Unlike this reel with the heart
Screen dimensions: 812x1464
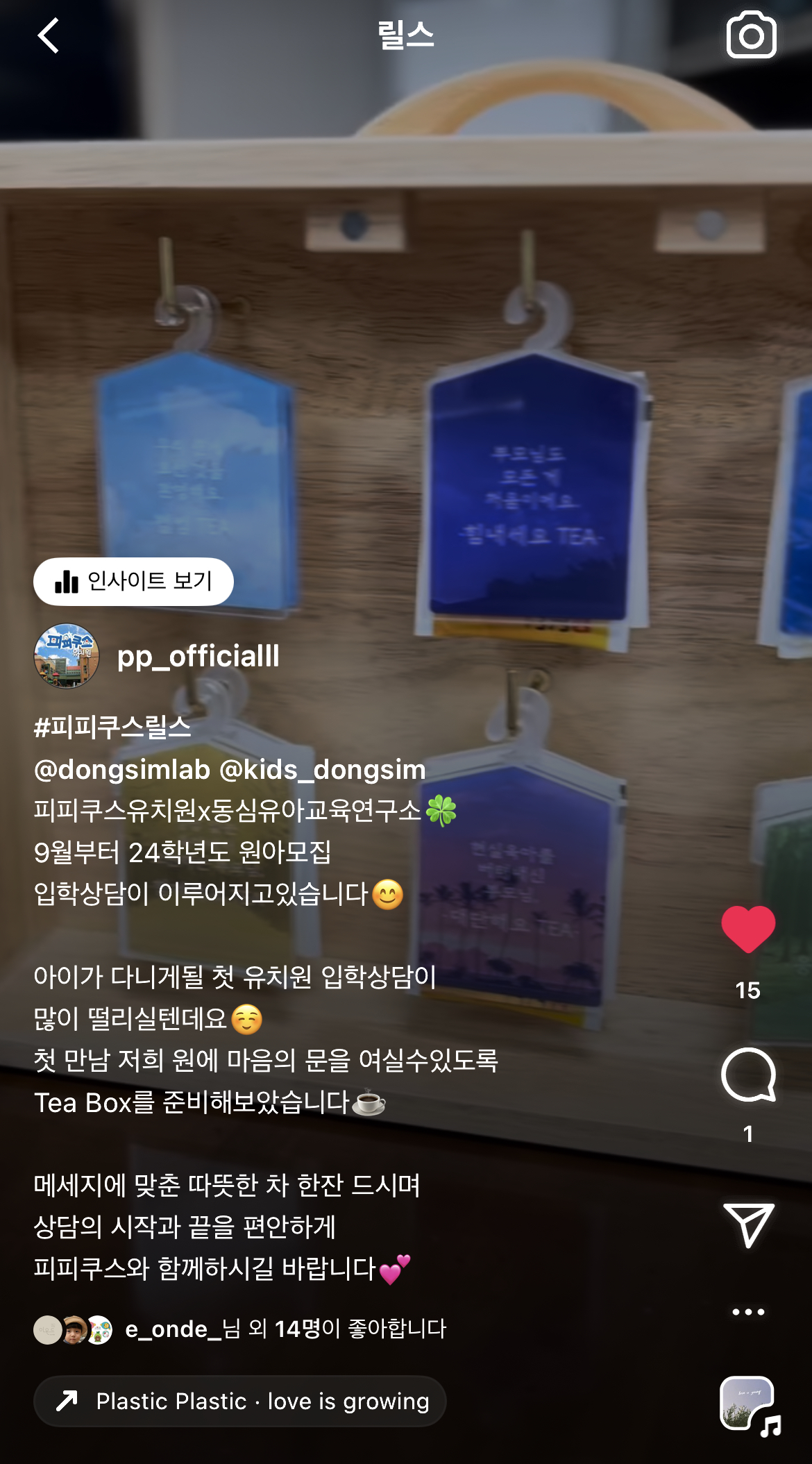pyautogui.click(x=748, y=929)
